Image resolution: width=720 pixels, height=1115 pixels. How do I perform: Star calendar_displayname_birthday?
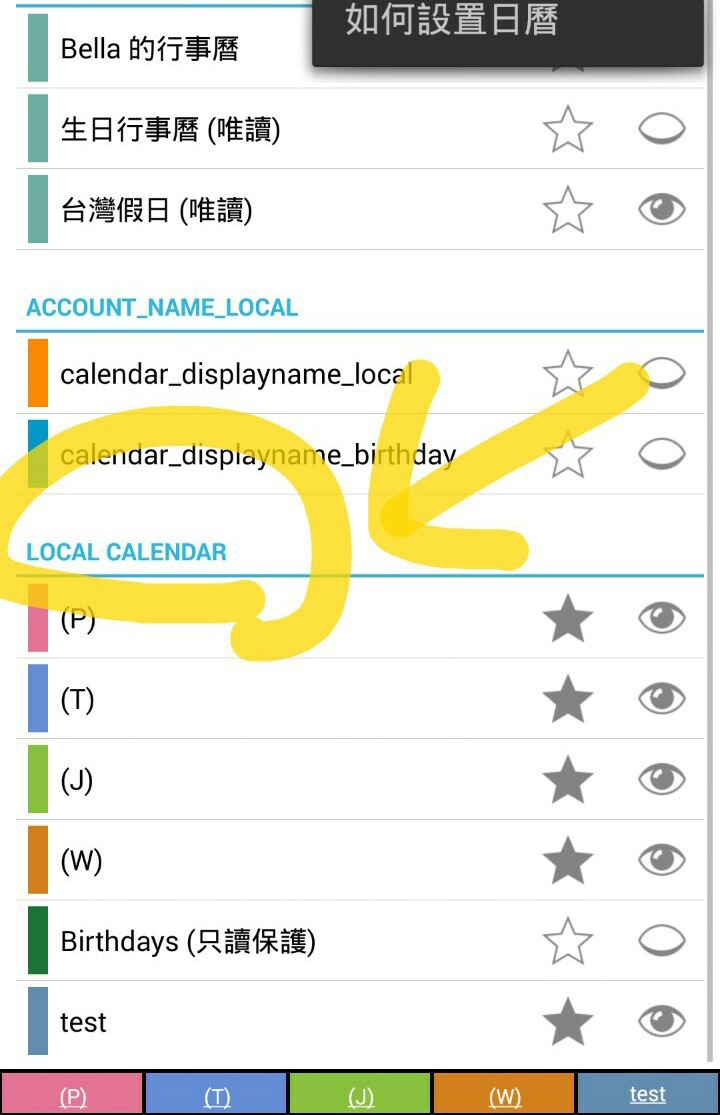click(567, 455)
